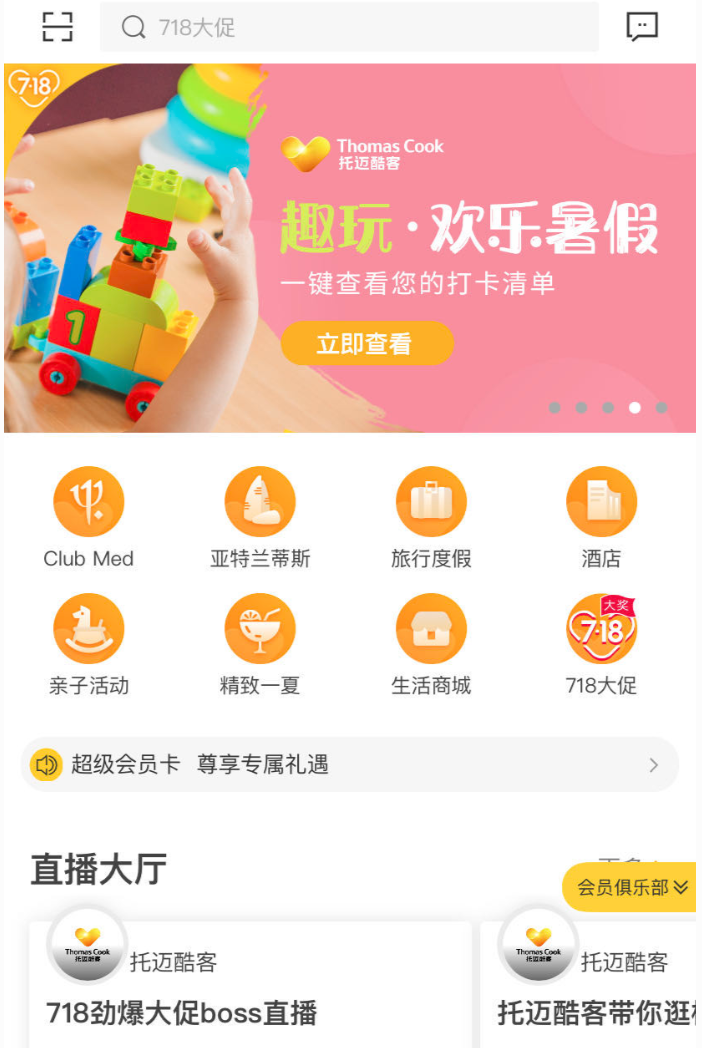Tap the 立即查看 banner button
Viewport: 702px width, 1048px height.
pos(366,344)
